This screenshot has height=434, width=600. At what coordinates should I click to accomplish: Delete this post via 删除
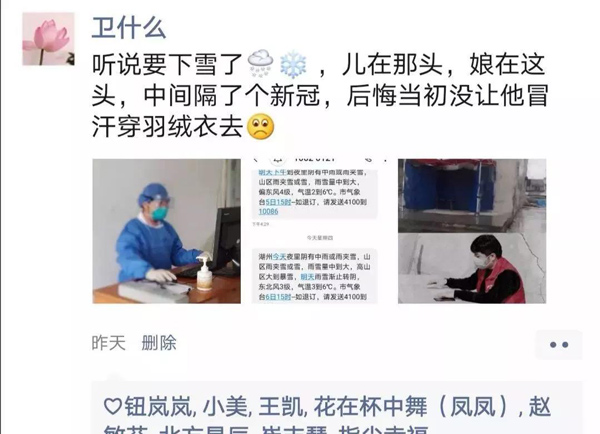[159, 343]
